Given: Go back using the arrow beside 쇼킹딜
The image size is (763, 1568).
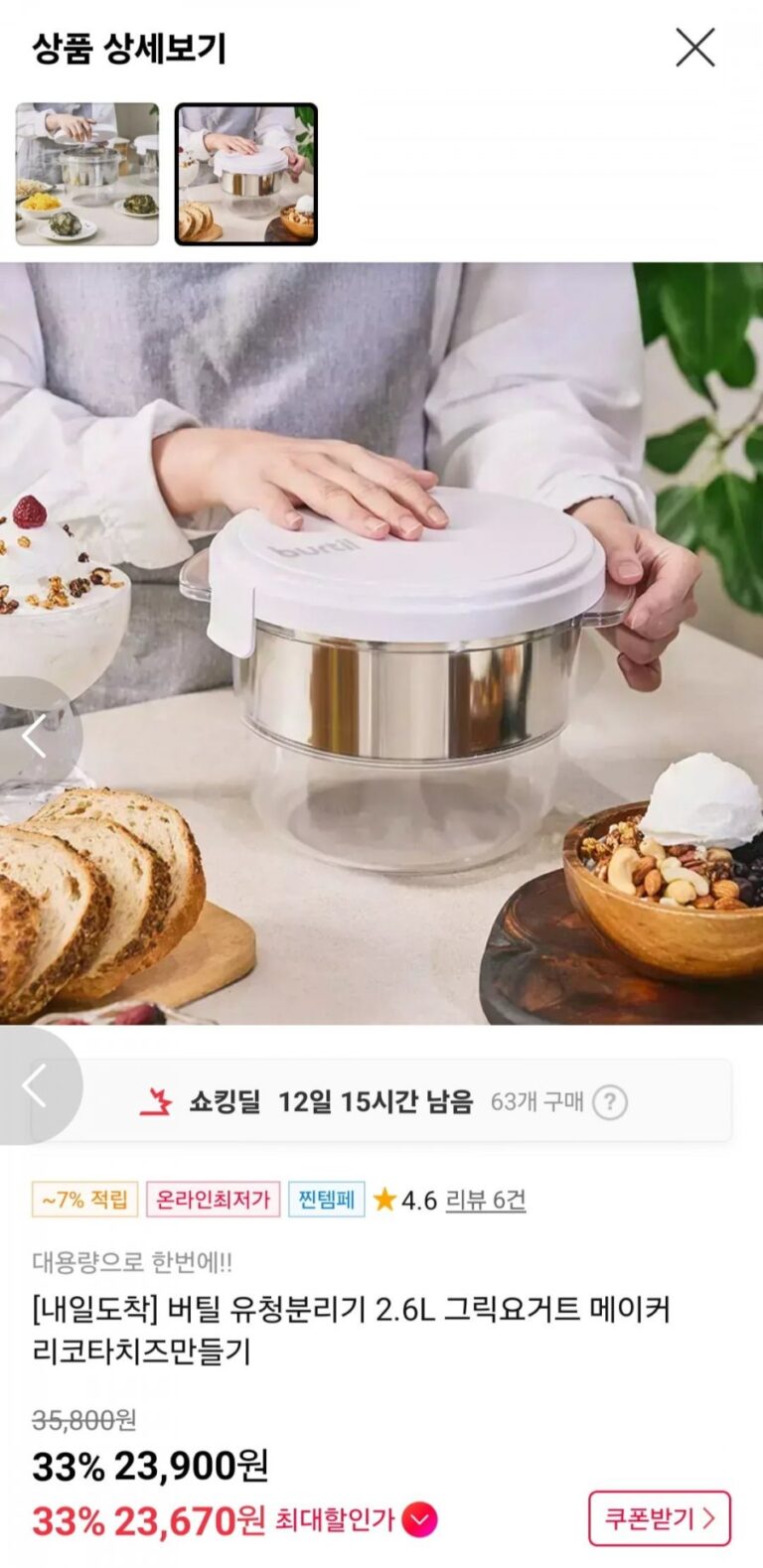Looking at the screenshot, I should pos(35,1085).
